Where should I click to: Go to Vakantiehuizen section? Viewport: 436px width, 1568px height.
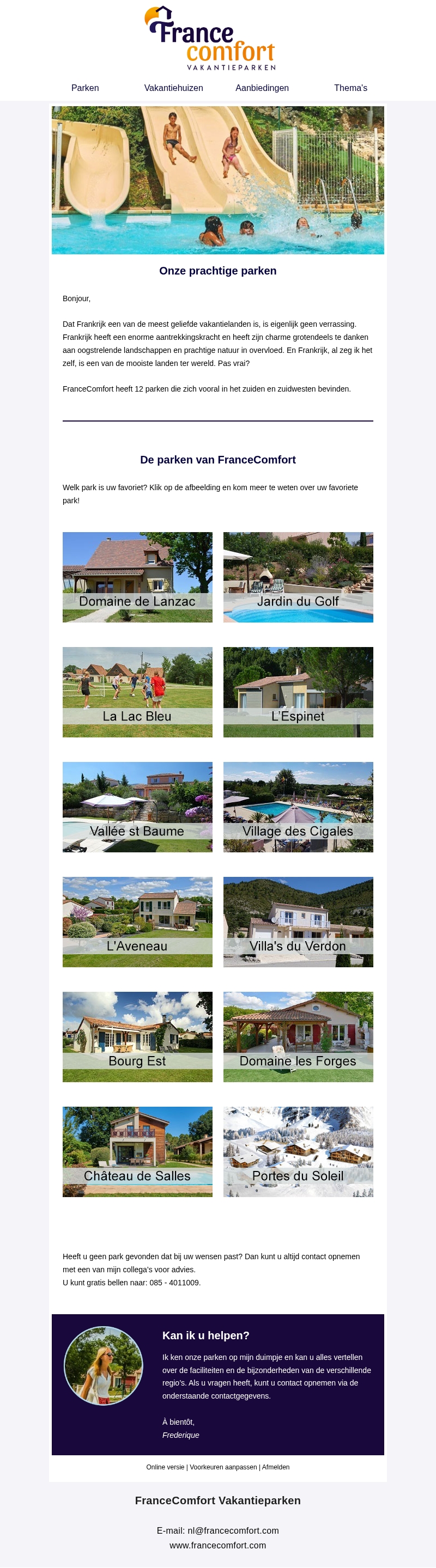[x=173, y=88]
